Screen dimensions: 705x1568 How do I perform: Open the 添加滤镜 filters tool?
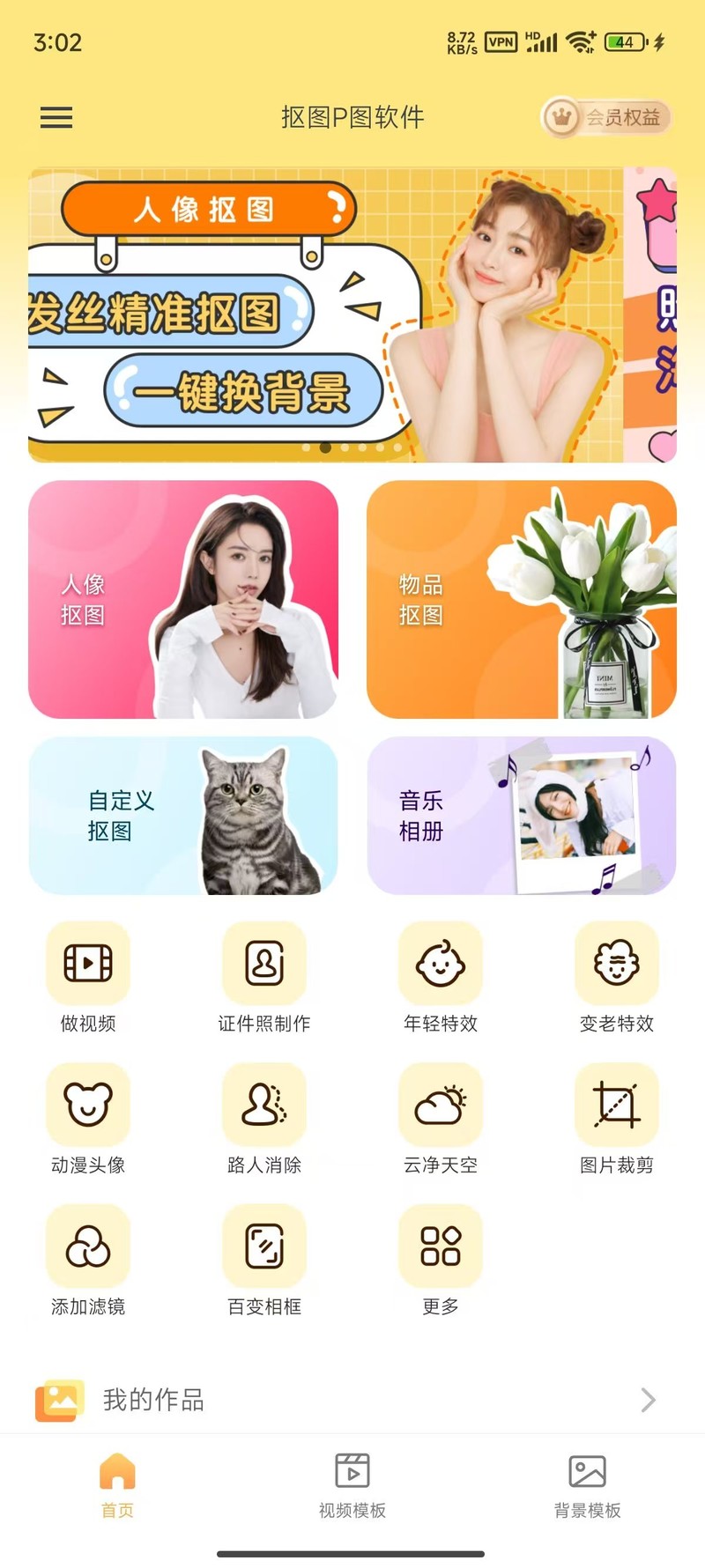tap(88, 1261)
